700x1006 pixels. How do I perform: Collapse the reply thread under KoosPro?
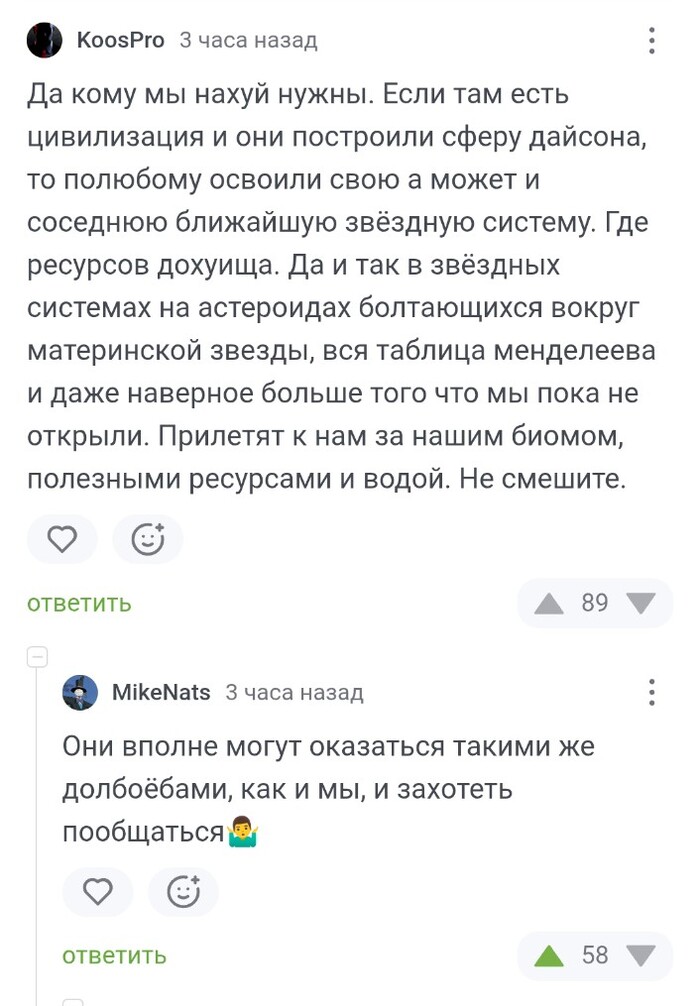[x=36, y=656]
